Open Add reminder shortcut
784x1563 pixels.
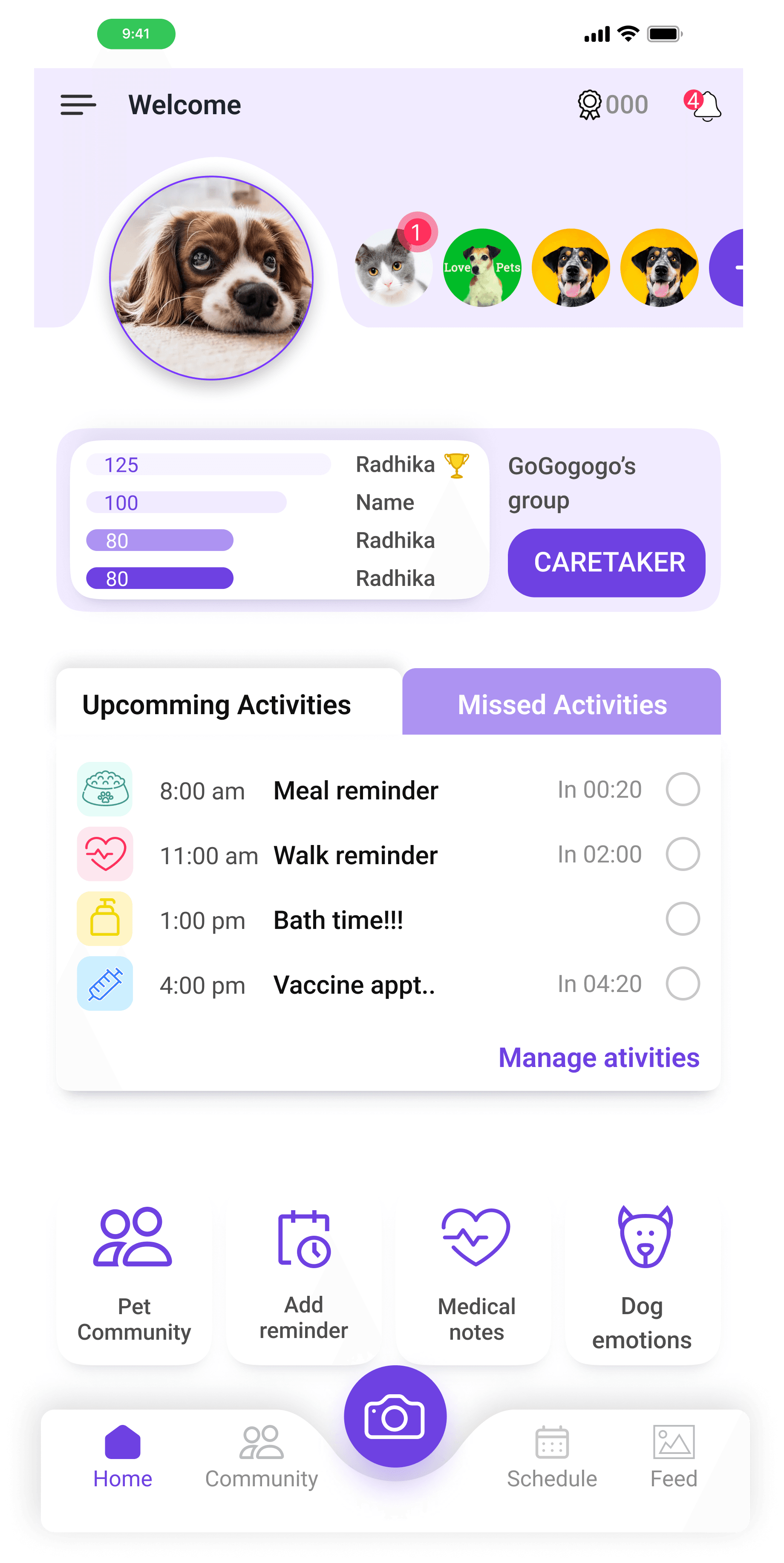pyautogui.click(x=303, y=1274)
